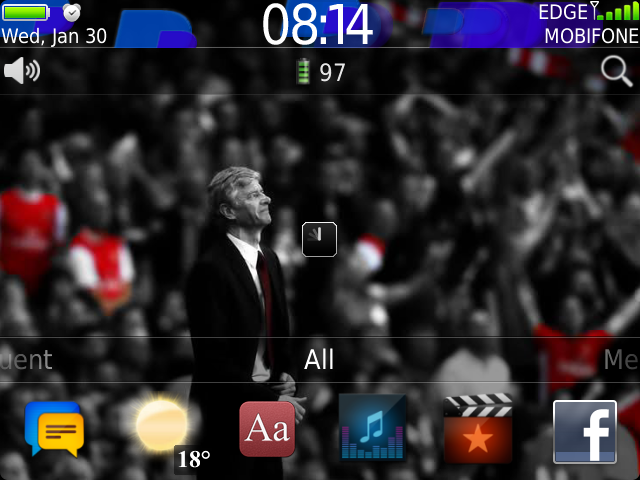
Task: Open the weather app showing 18°
Action: pyautogui.click(x=163, y=430)
